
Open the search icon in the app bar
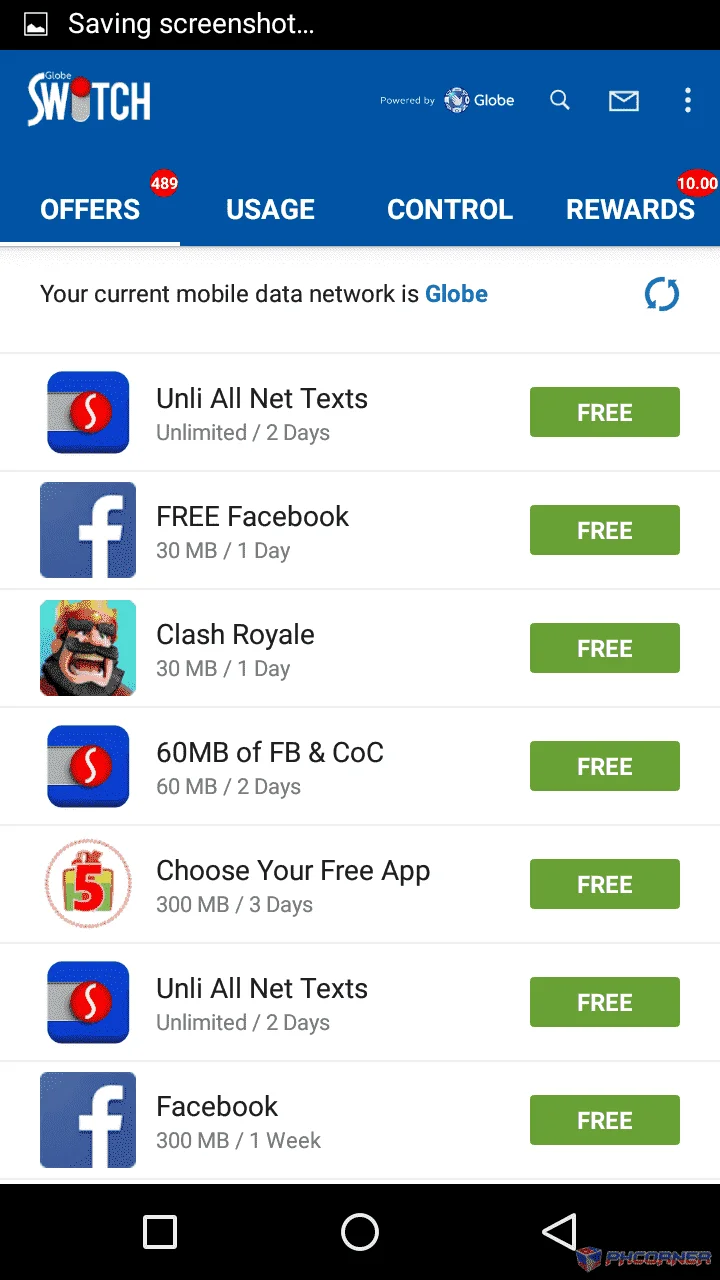click(x=560, y=100)
